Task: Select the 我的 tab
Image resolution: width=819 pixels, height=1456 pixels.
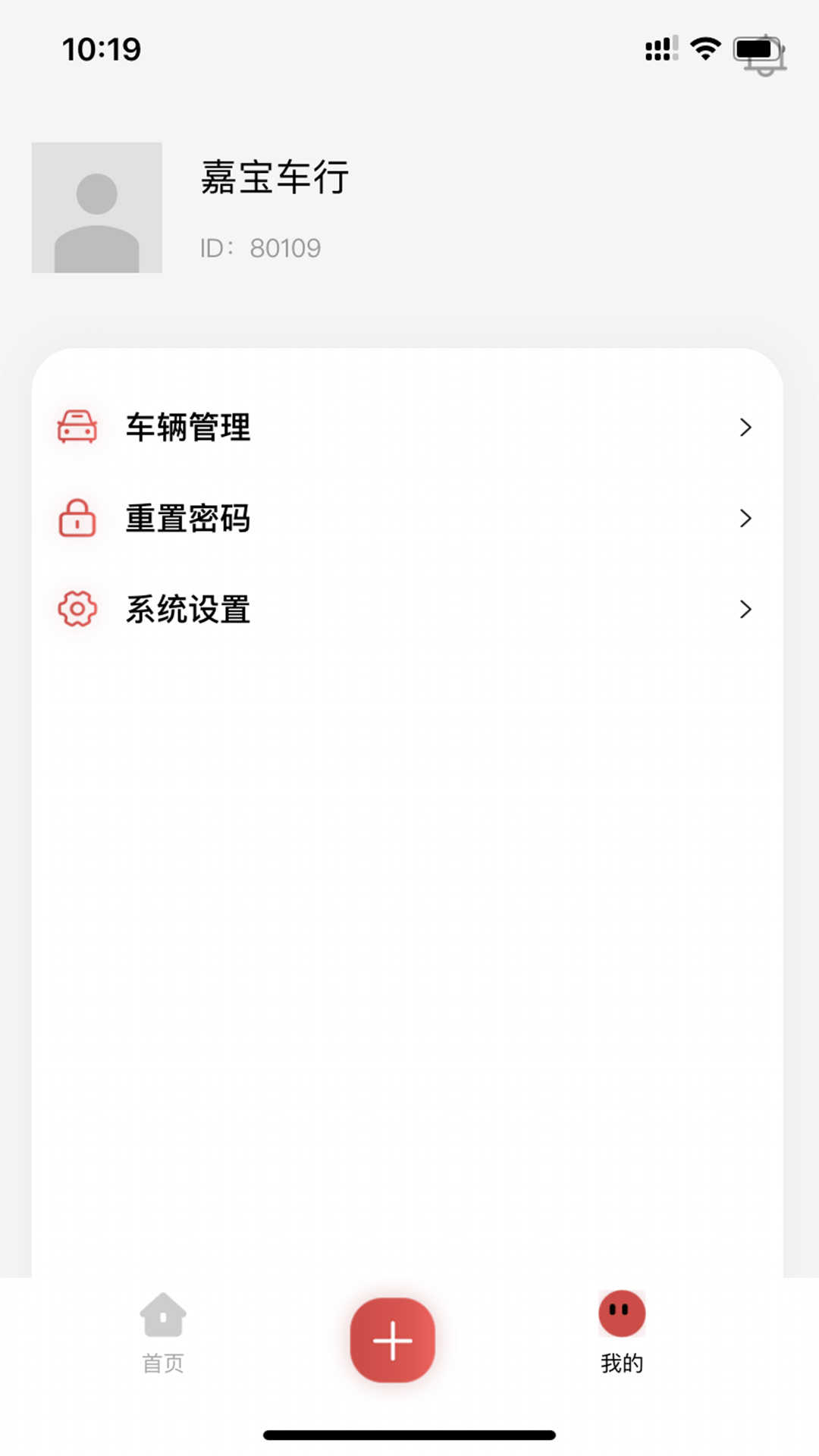Action: tap(622, 1332)
